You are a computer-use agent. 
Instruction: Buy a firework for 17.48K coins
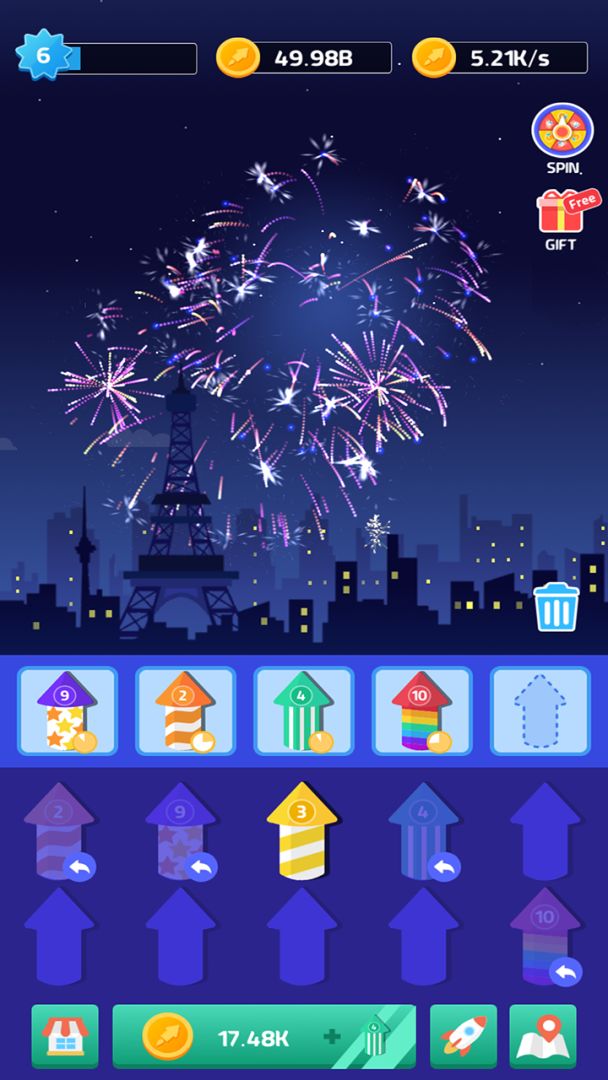tap(264, 1037)
